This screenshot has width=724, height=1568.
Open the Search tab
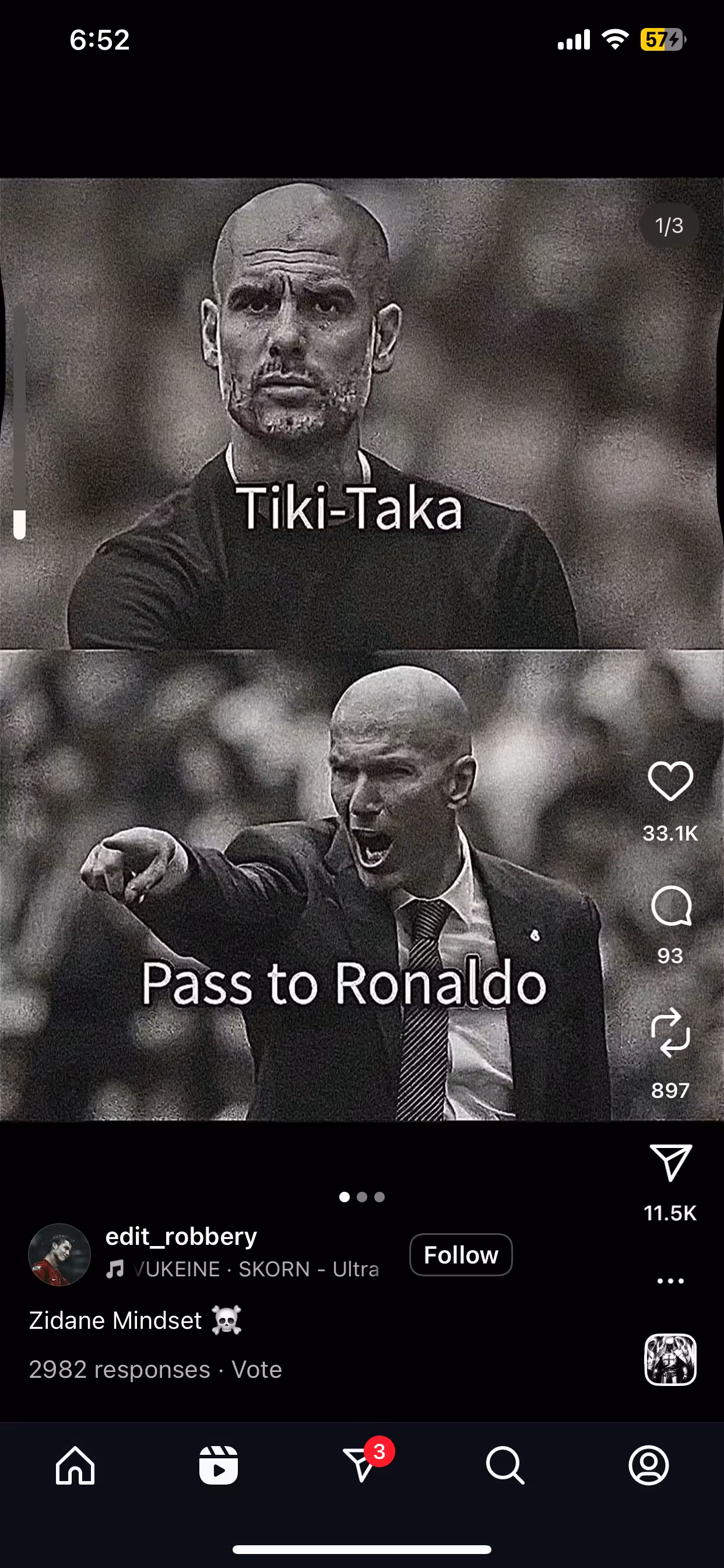[504, 1465]
